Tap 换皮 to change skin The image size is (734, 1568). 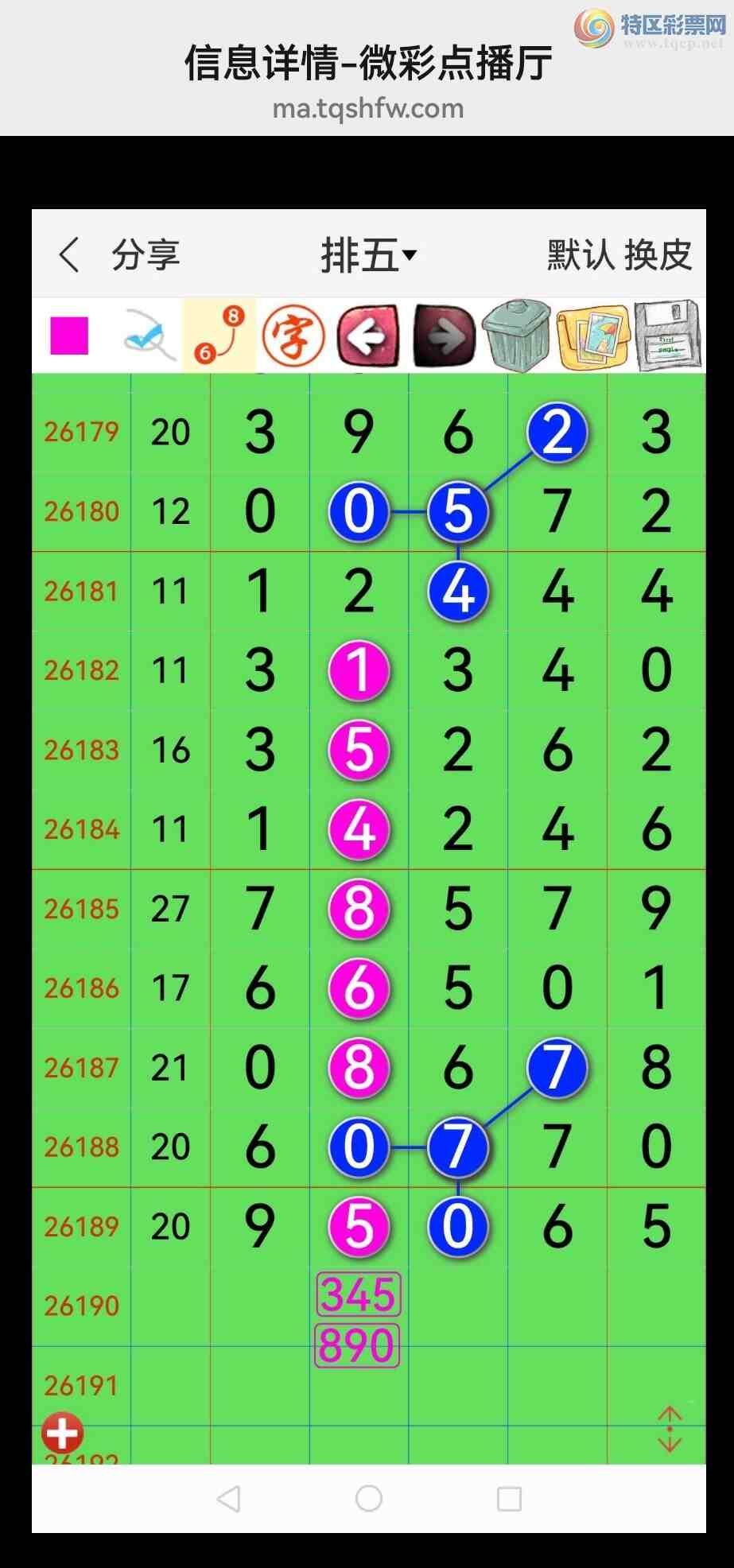tap(658, 255)
